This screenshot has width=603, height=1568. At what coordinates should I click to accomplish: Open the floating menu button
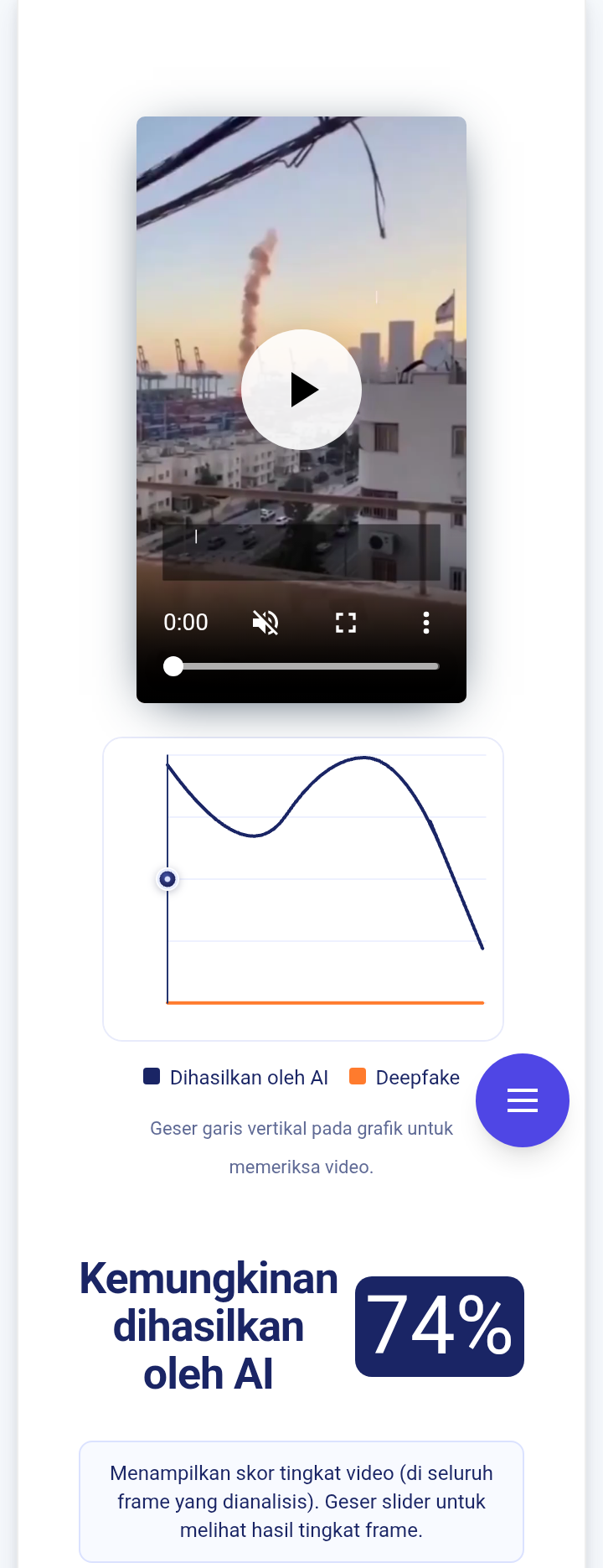[x=523, y=1100]
